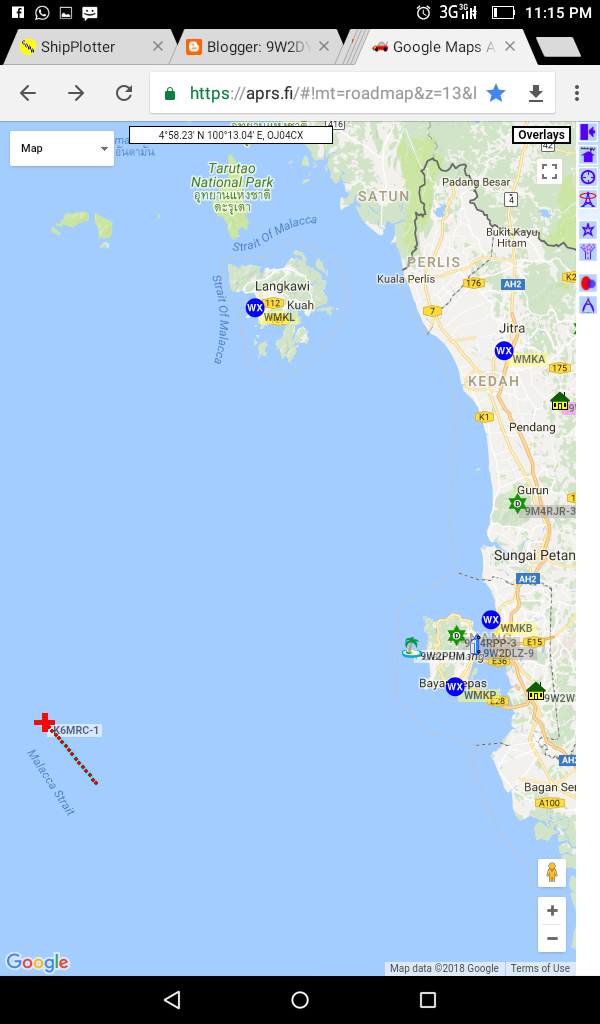Viewport: 600px width, 1024px height.
Task: Bookmark this page with the star
Action: tap(496, 93)
